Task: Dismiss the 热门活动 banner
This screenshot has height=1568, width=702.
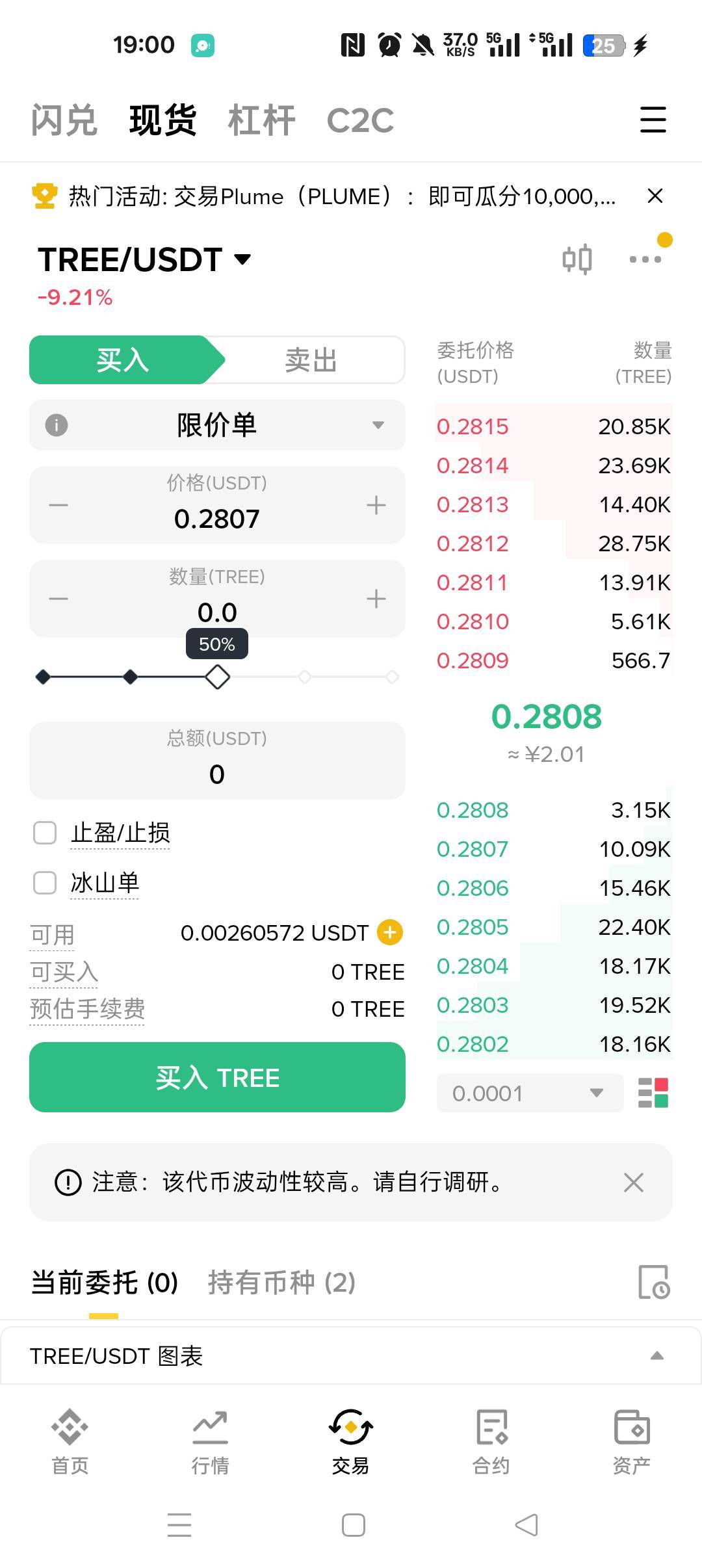Action: [x=655, y=196]
